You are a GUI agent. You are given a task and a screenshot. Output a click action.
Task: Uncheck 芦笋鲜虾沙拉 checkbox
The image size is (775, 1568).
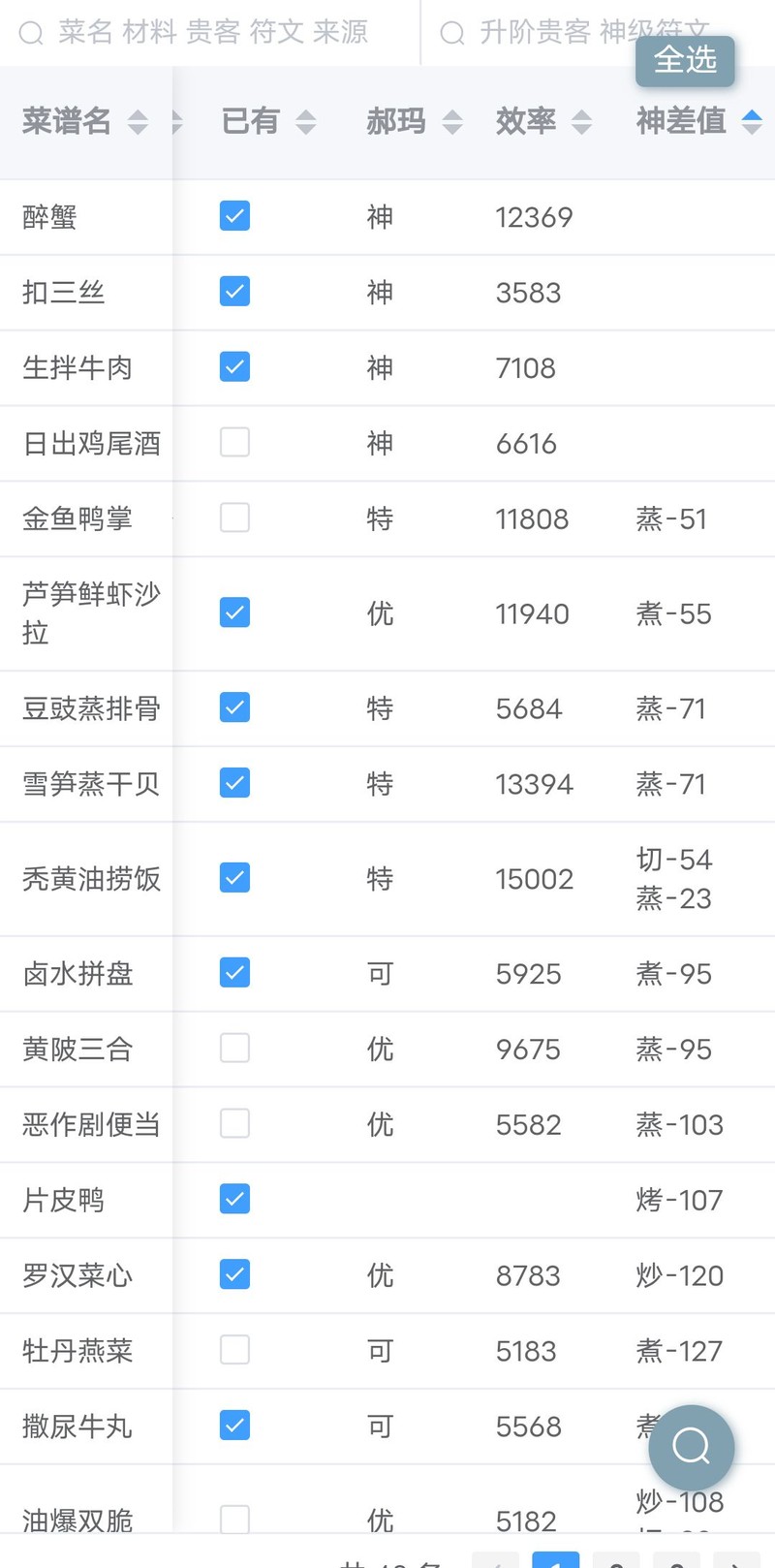(234, 612)
